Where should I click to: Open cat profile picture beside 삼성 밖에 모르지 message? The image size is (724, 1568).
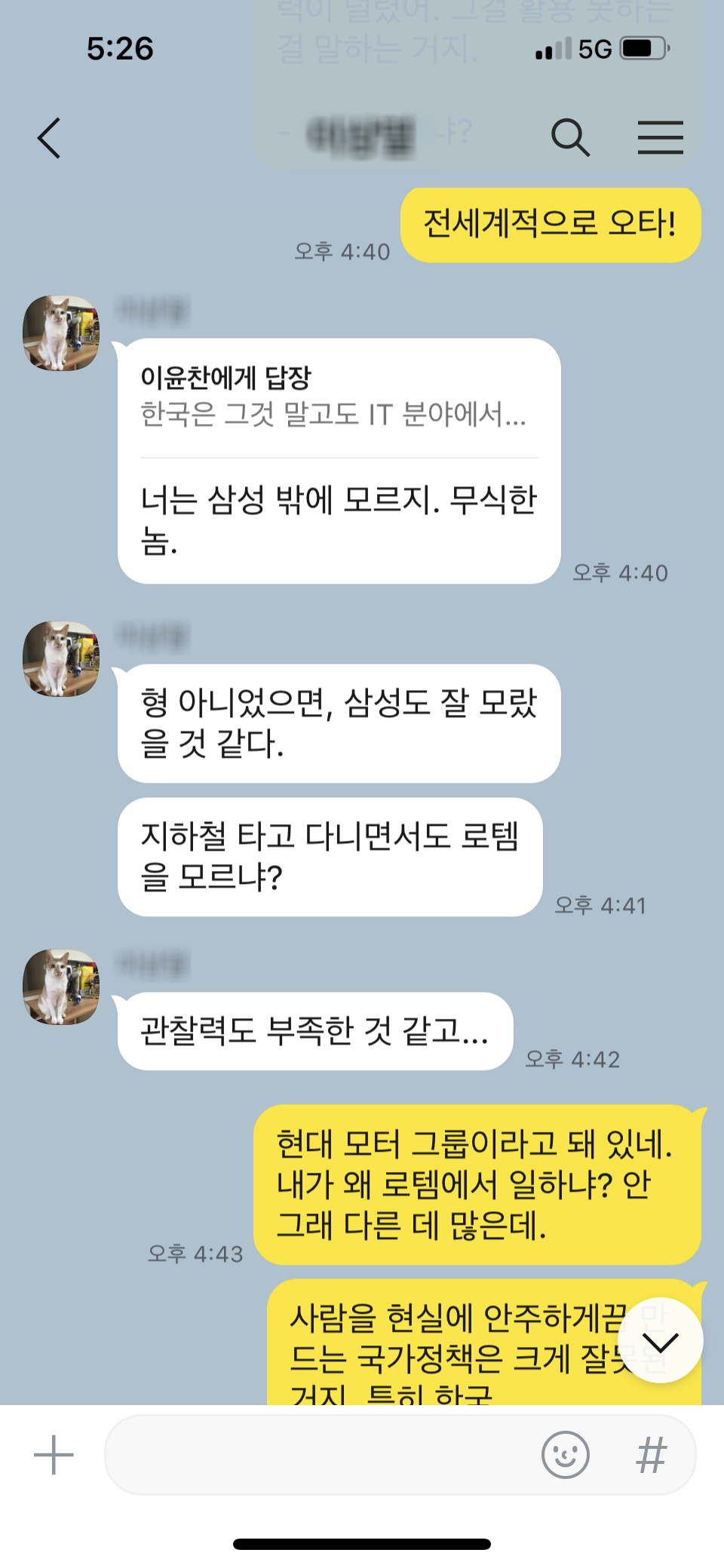61,333
